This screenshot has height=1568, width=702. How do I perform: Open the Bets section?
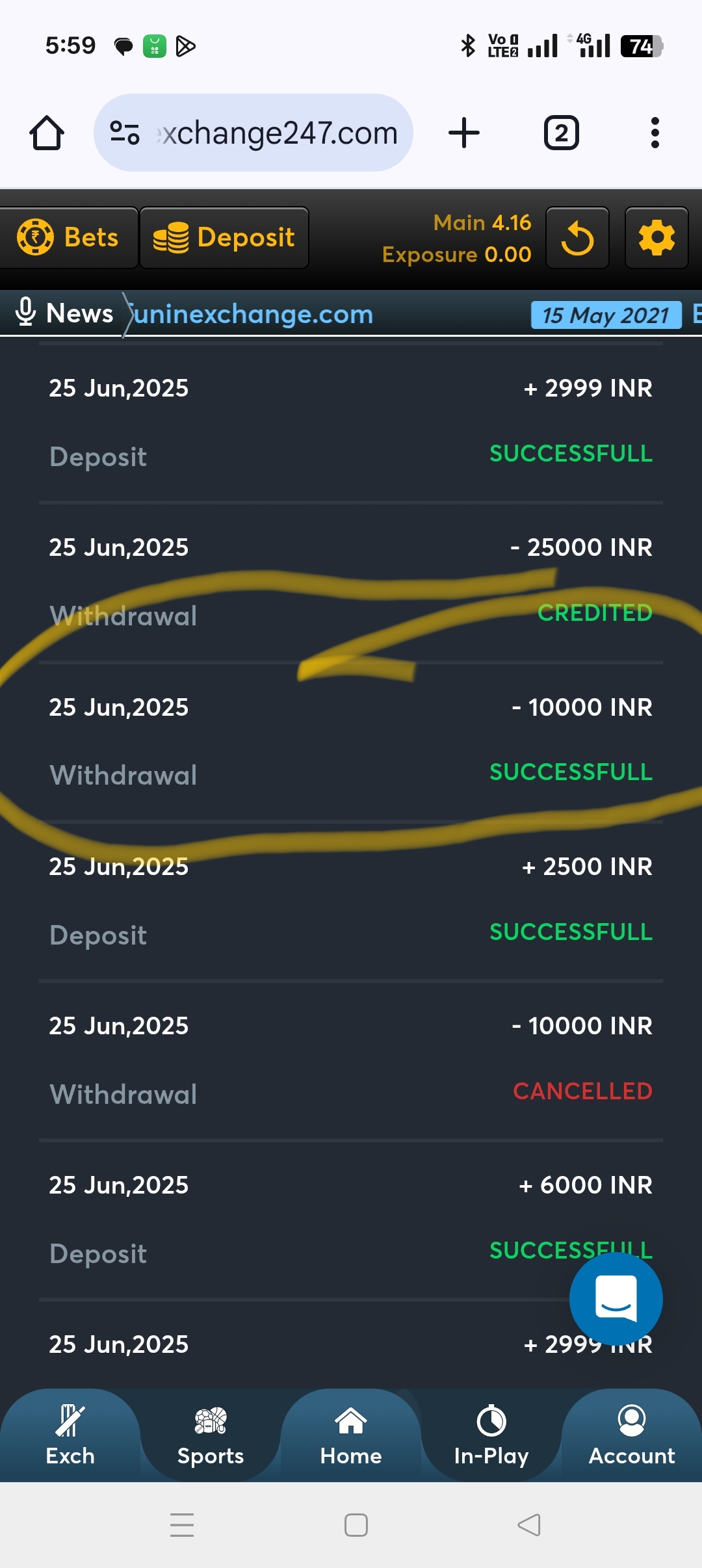tap(68, 238)
